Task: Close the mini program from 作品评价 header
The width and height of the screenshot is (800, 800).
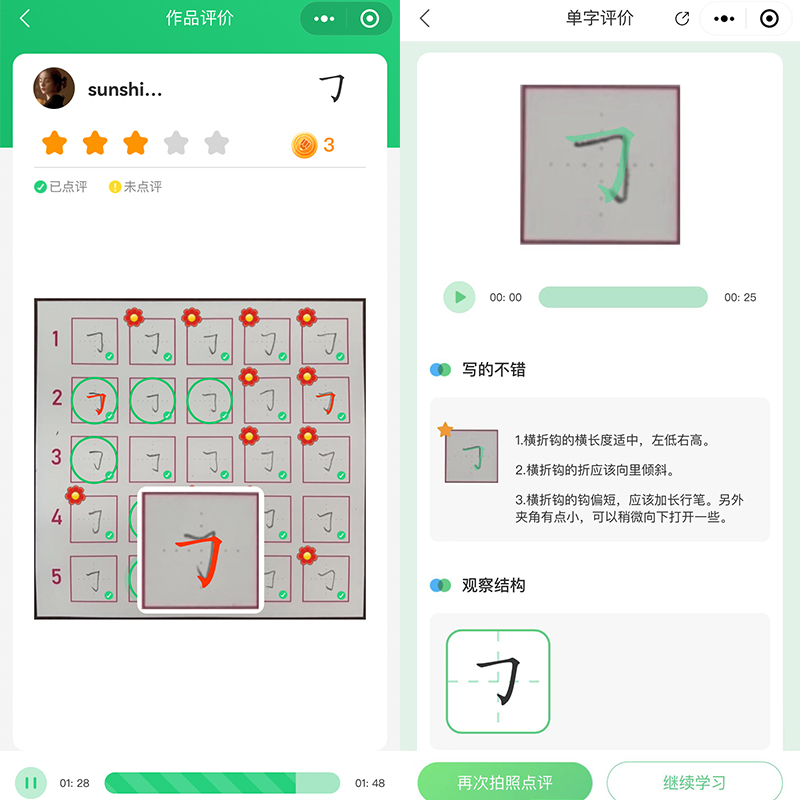Action: tap(369, 18)
